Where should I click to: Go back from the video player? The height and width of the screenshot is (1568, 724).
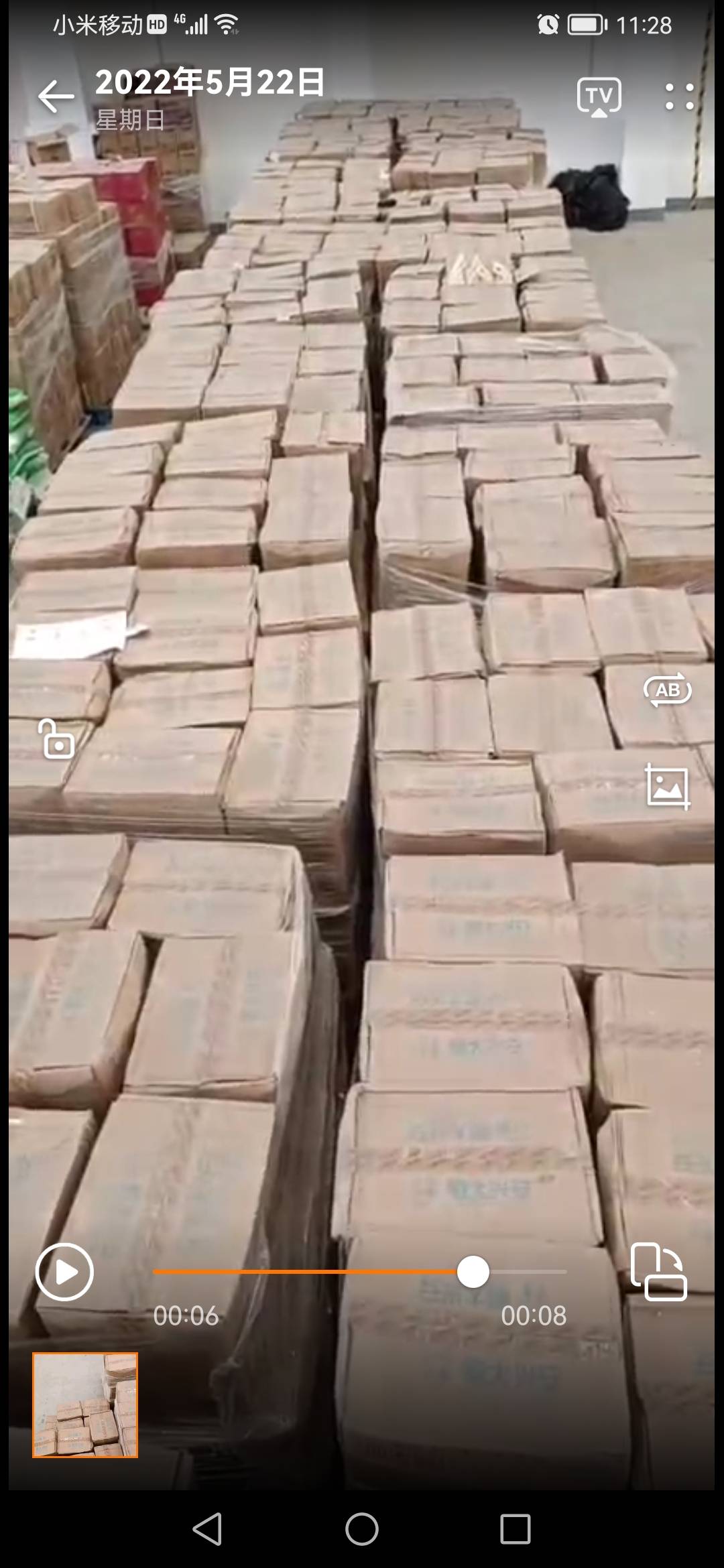pyautogui.click(x=56, y=96)
